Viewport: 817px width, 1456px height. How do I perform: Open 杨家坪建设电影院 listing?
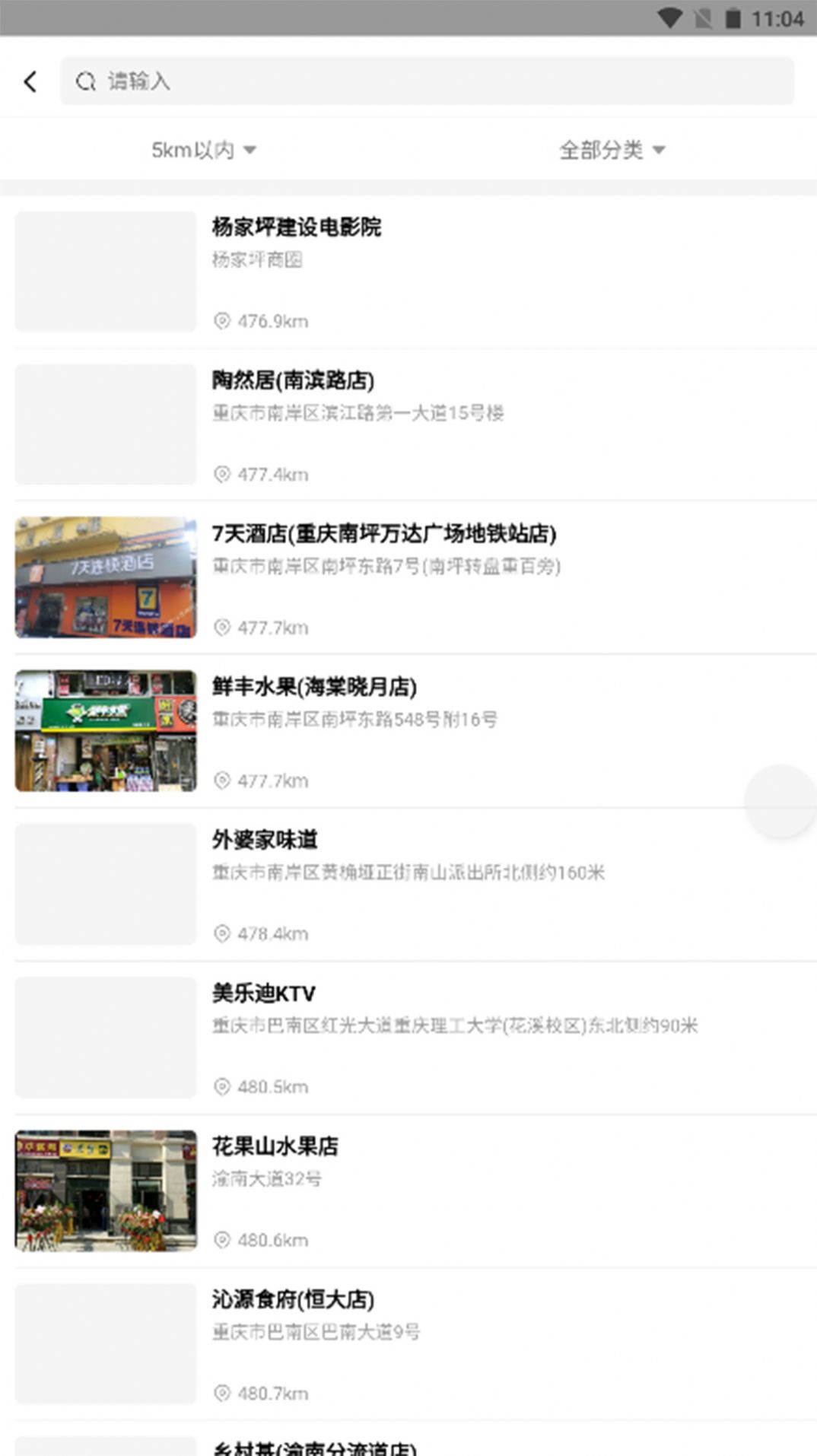pos(408,272)
